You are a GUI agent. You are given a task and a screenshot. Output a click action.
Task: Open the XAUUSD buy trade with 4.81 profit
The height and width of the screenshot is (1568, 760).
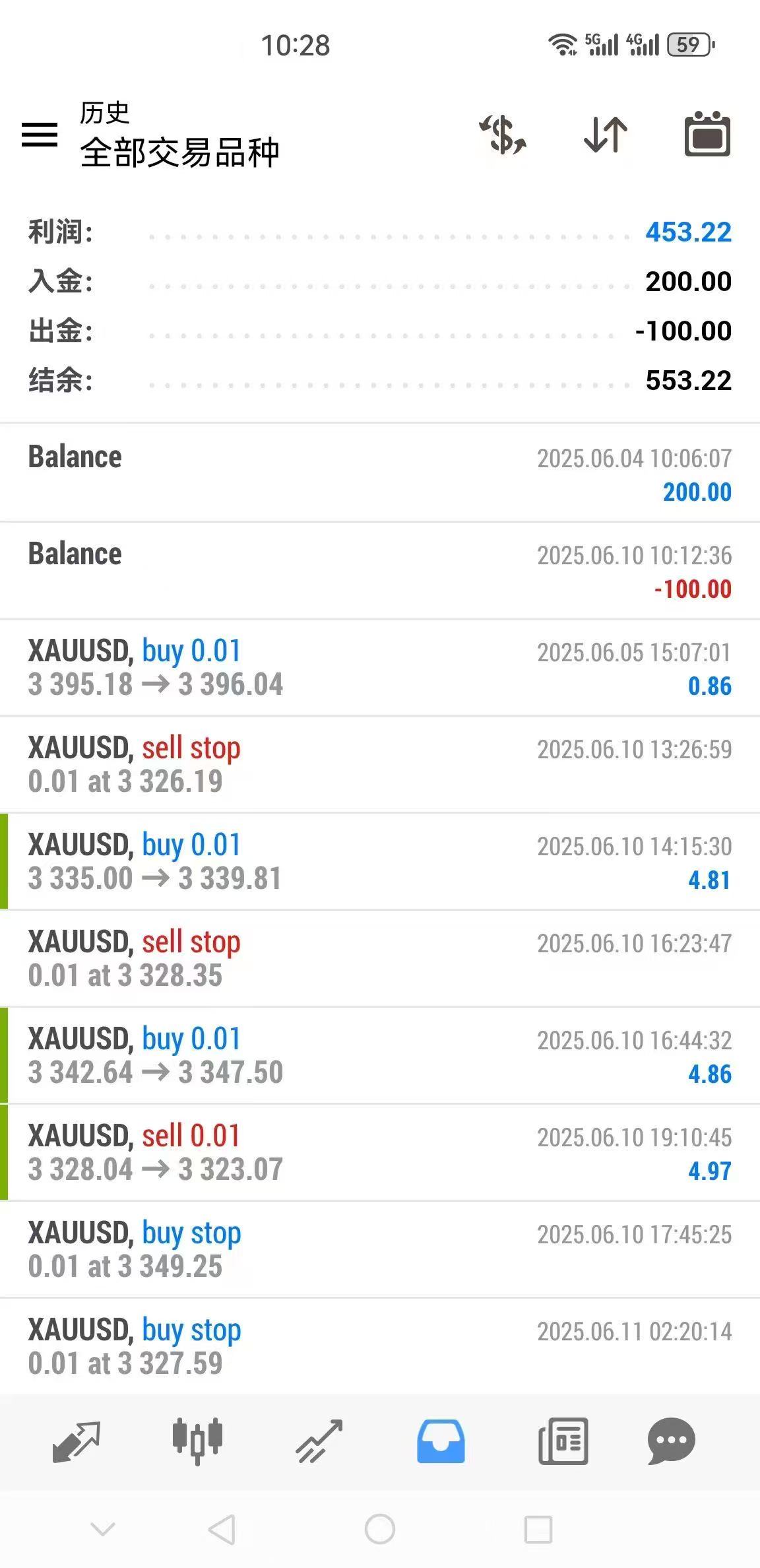coord(380,861)
